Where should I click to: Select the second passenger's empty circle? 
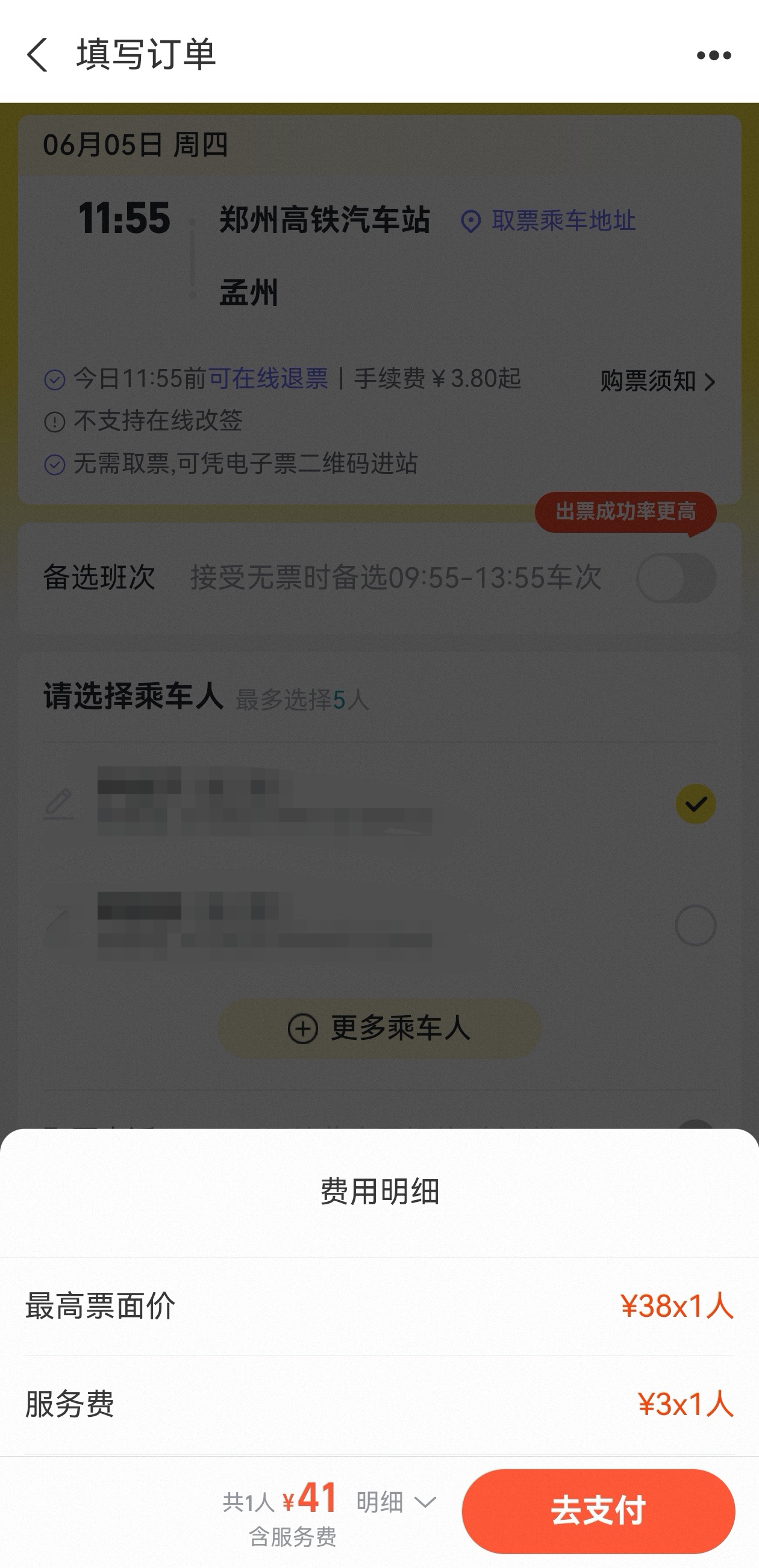point(696,926)
